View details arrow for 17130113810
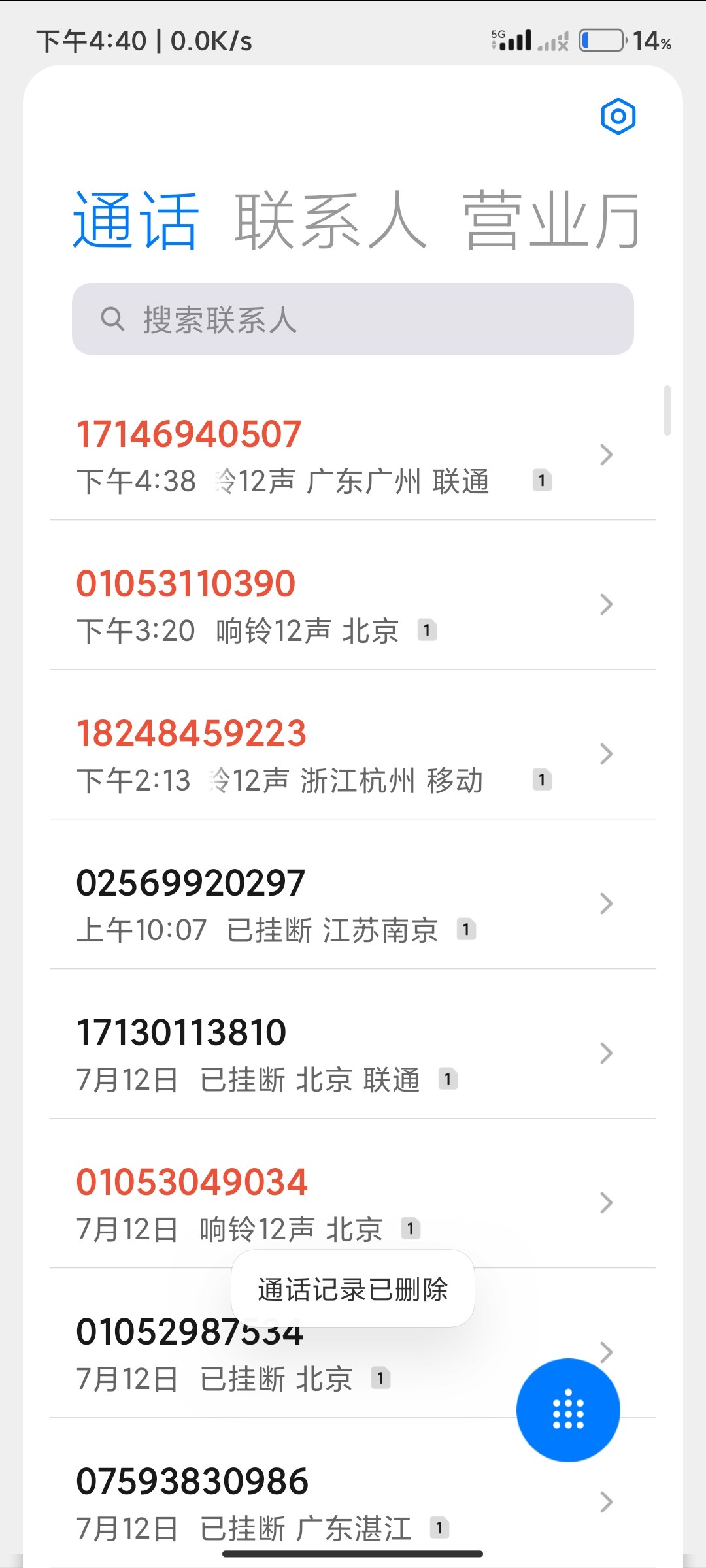Screen dimensions: 706x1568 click(606, 1053)
